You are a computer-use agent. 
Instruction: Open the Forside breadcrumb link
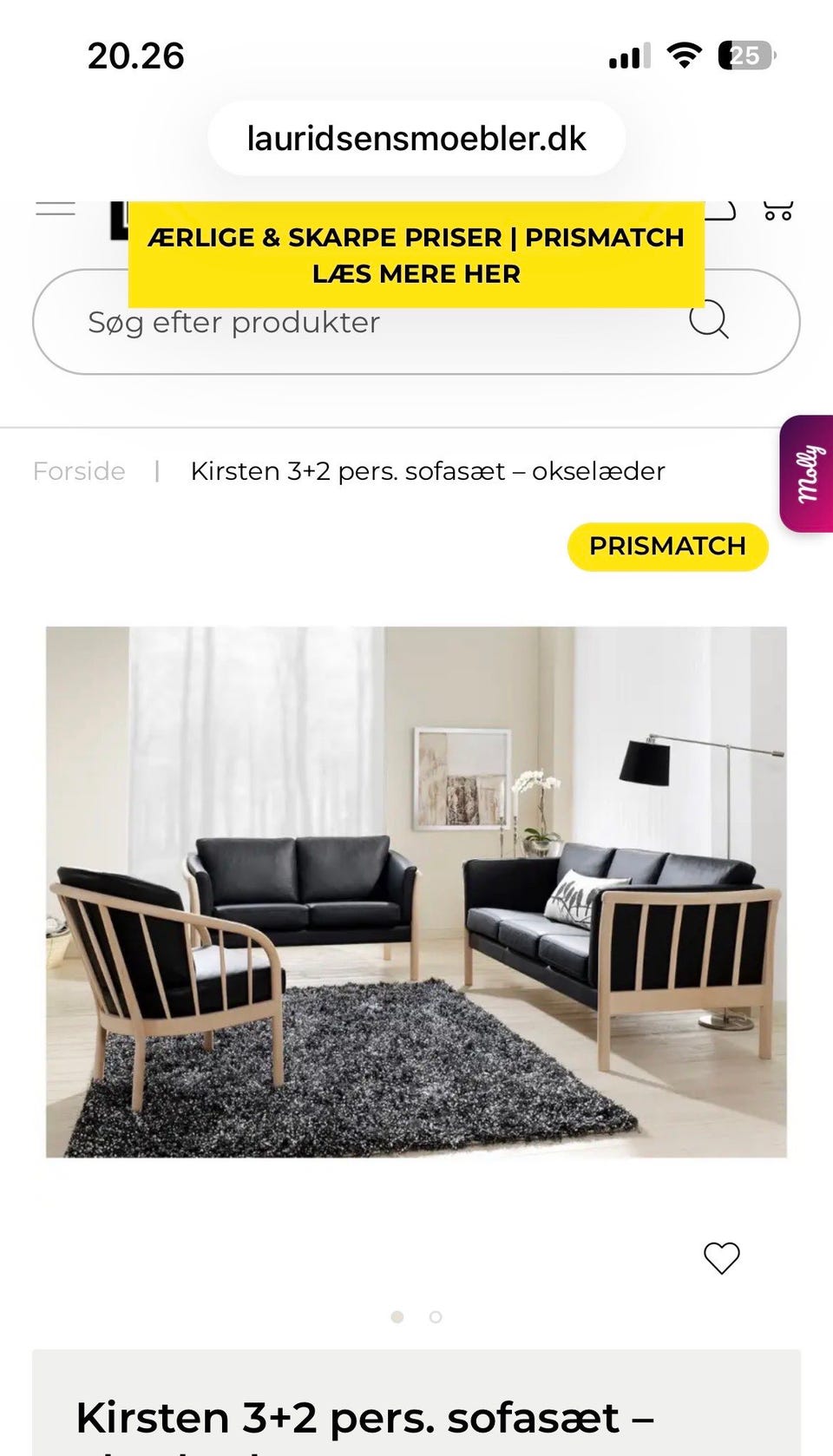click(78, 471)
